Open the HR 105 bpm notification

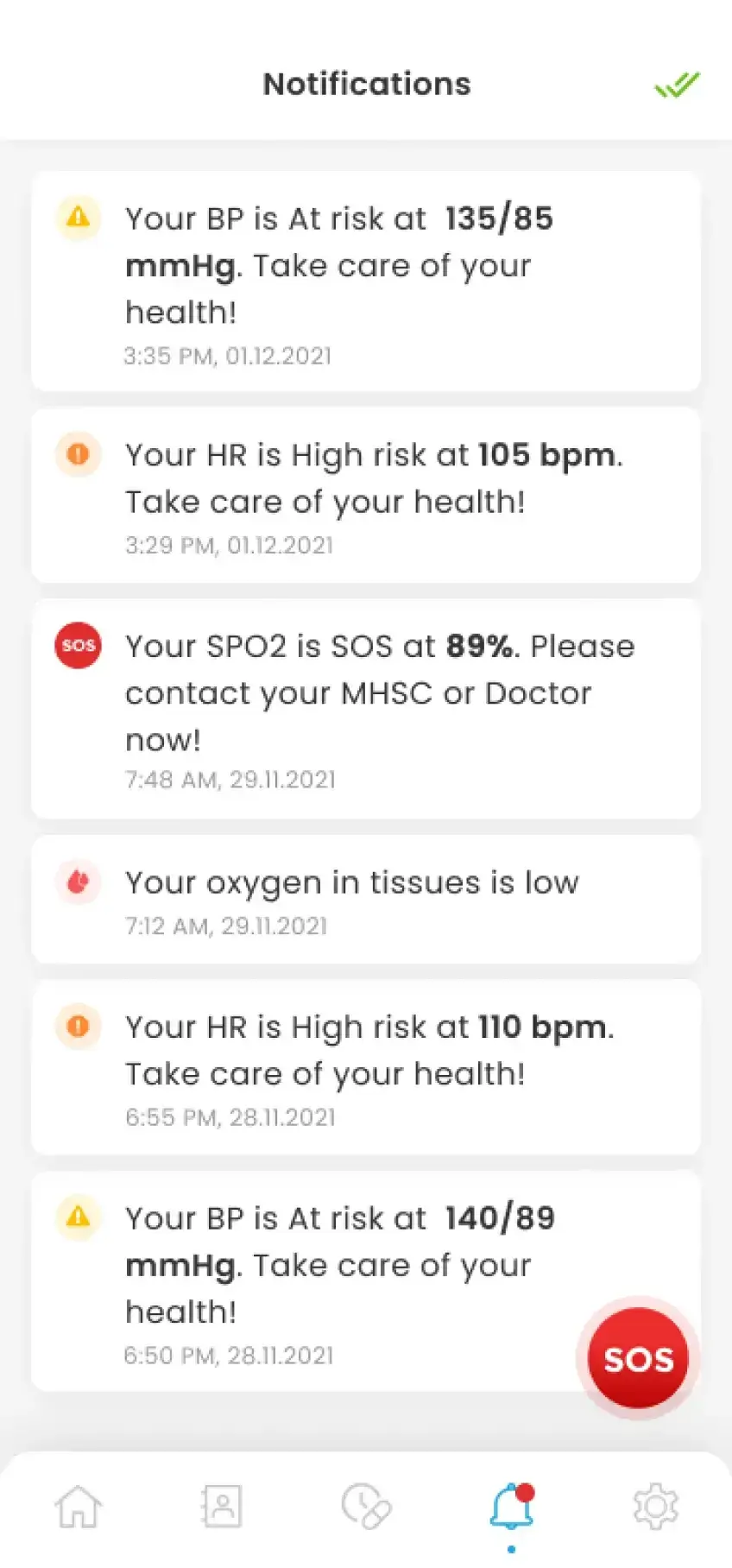366,496
